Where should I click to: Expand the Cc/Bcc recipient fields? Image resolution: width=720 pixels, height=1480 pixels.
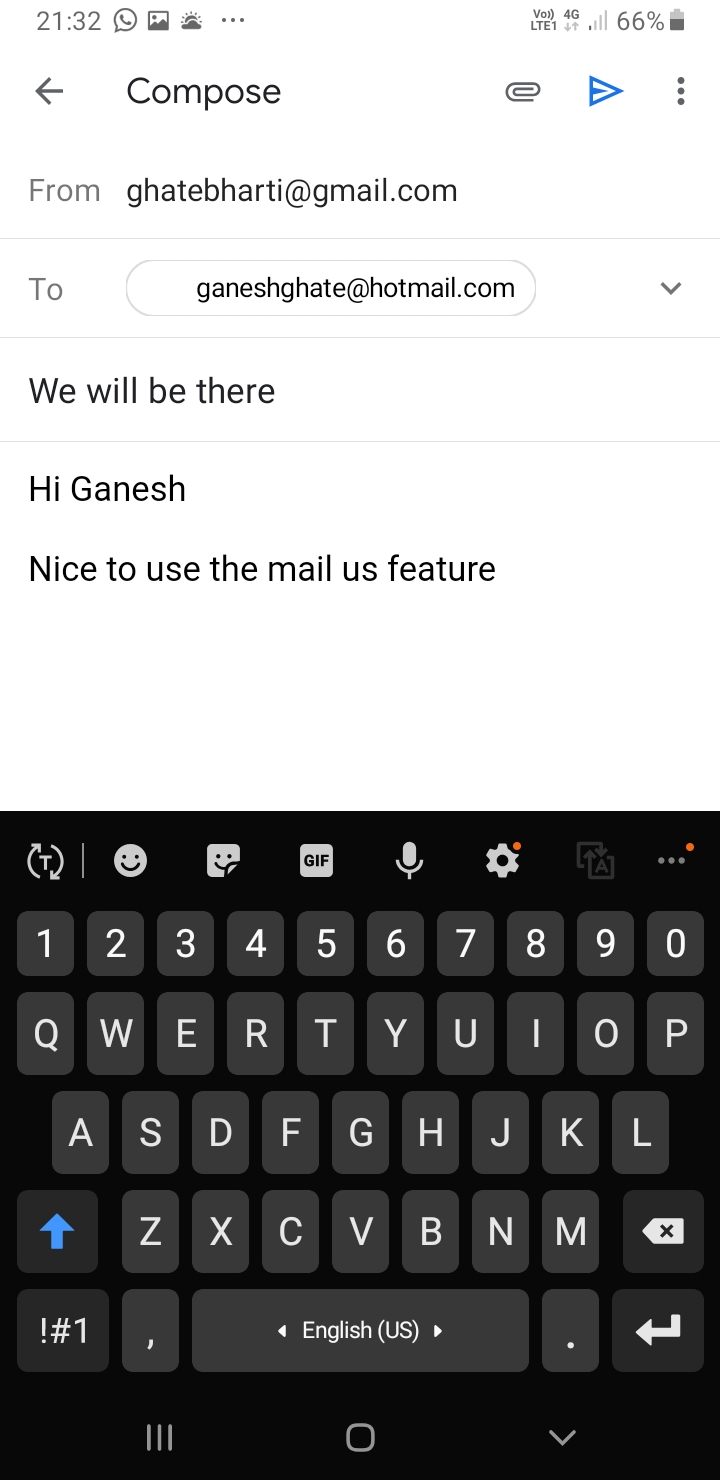[671, 289]
